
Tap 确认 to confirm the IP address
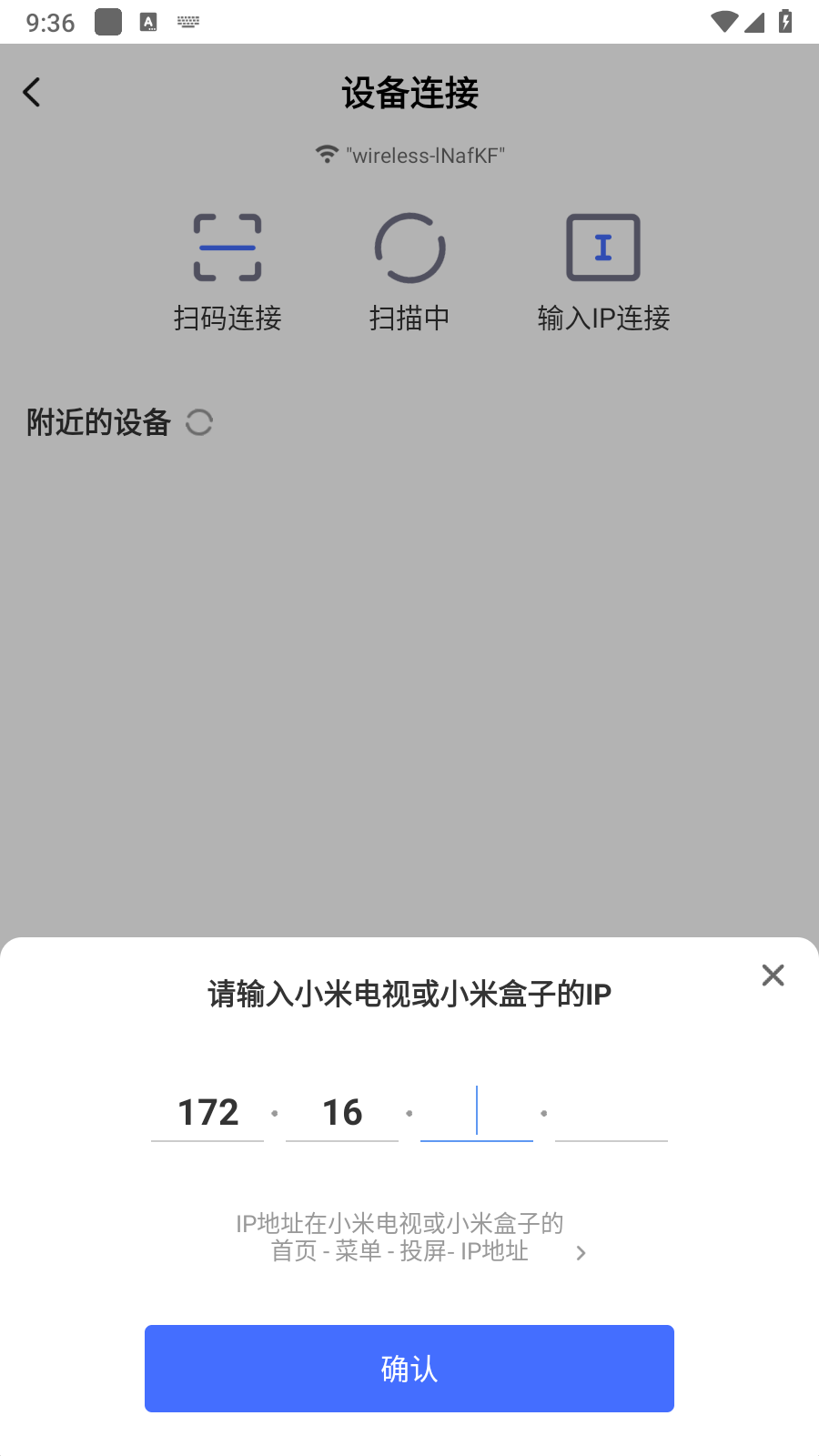click(409, 1369)
